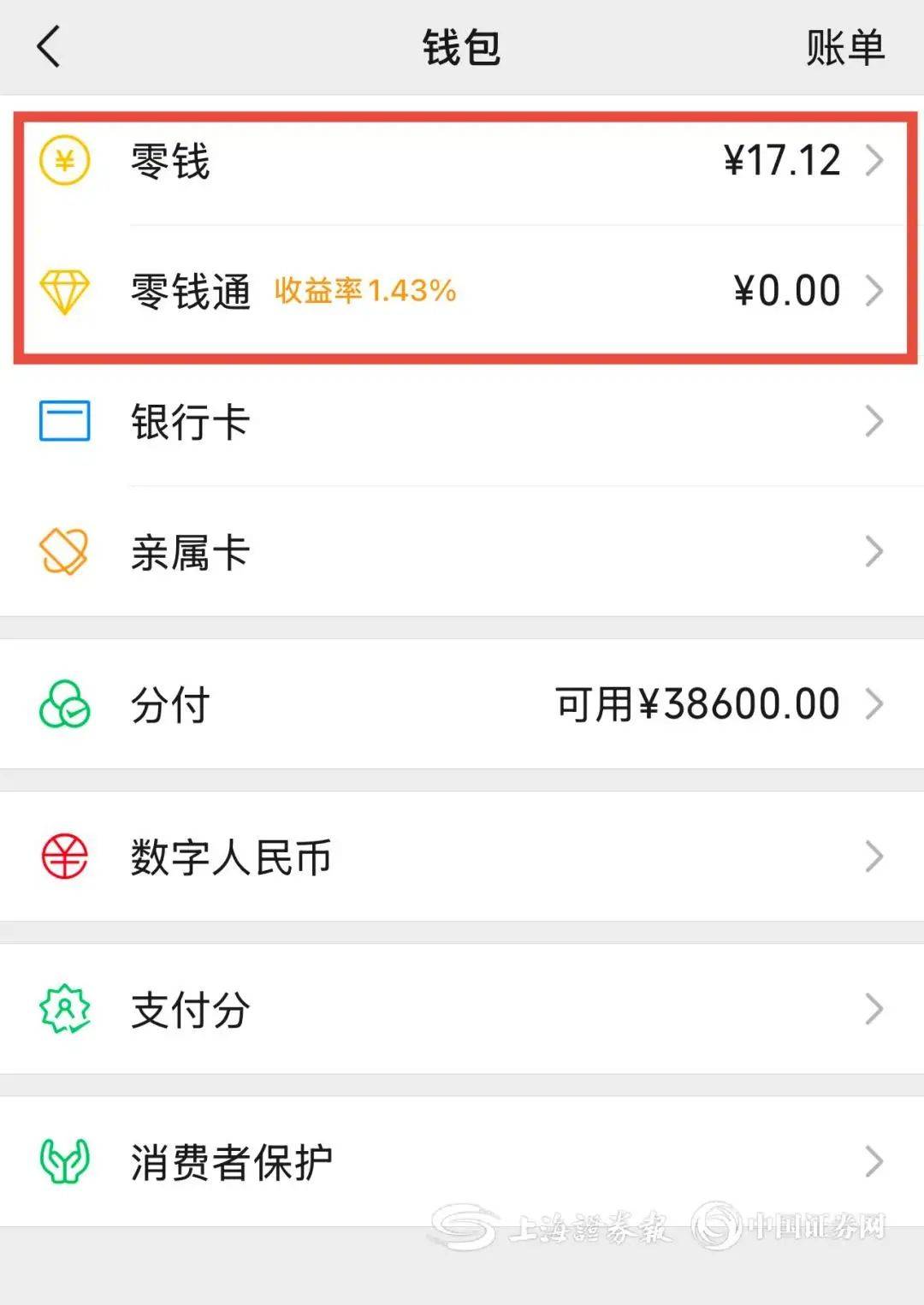Screen dimensions: 924x1305
Task: Expand the 消费者保护 row via its chevron
Action: [876, 1161]
